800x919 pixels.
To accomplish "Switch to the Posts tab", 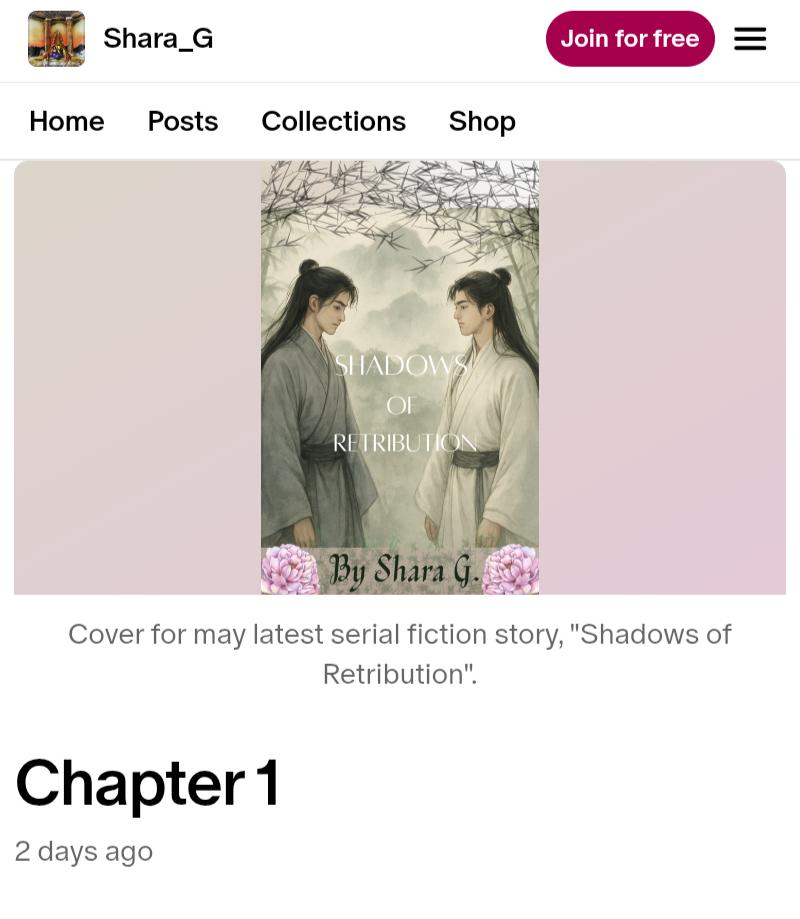I will click(183, 121).
